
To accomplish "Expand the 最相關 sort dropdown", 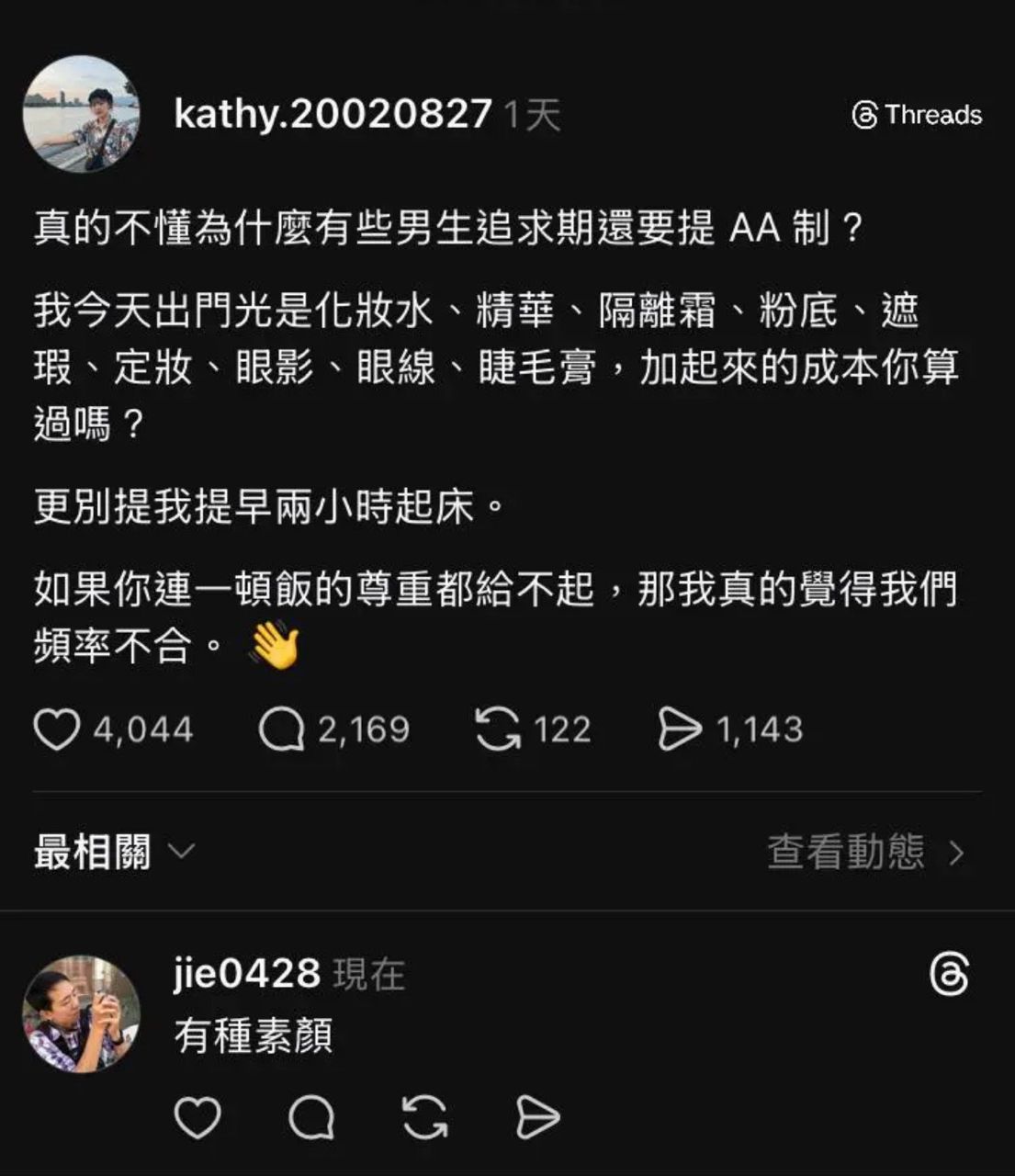I will 115,853.
